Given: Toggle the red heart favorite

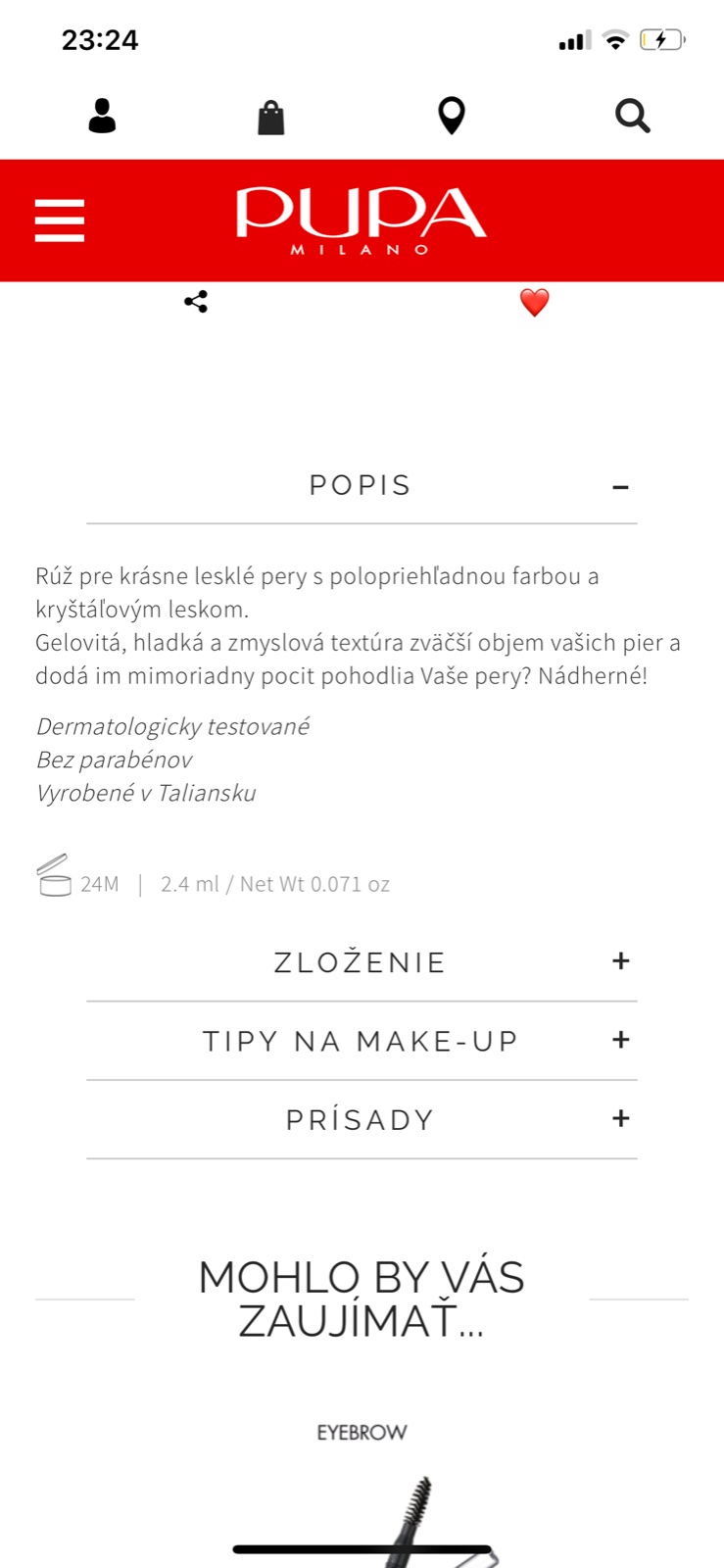Looking at the screenshot, I should pyautogui.click(x=534, y=302).
